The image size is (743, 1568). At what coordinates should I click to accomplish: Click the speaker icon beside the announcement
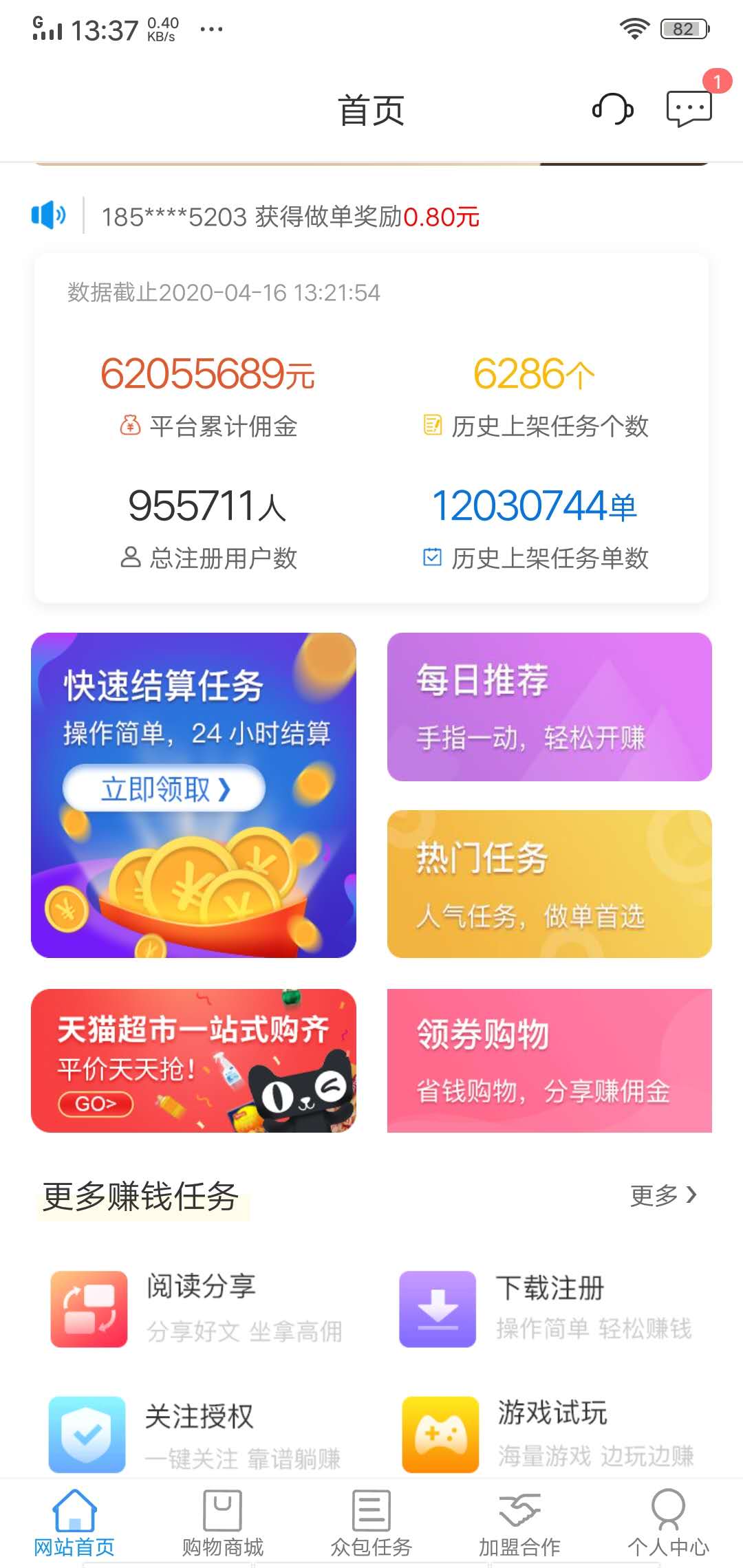(x=47, y=216)
